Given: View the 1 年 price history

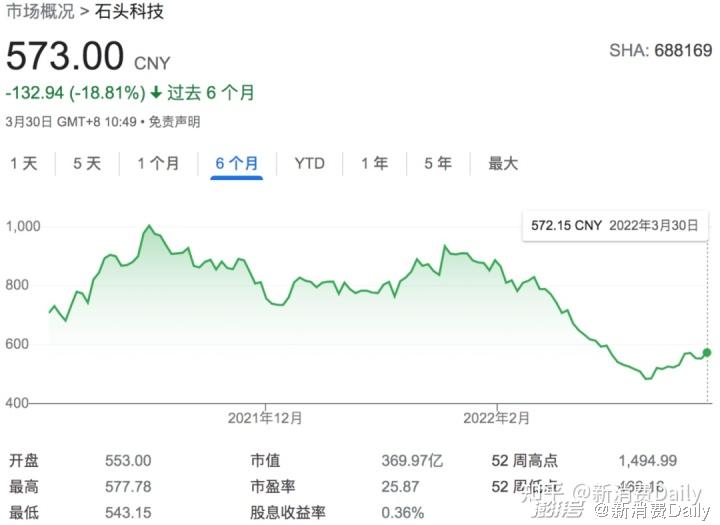Looking at the screenshot, I should click(x=375, y=163).
